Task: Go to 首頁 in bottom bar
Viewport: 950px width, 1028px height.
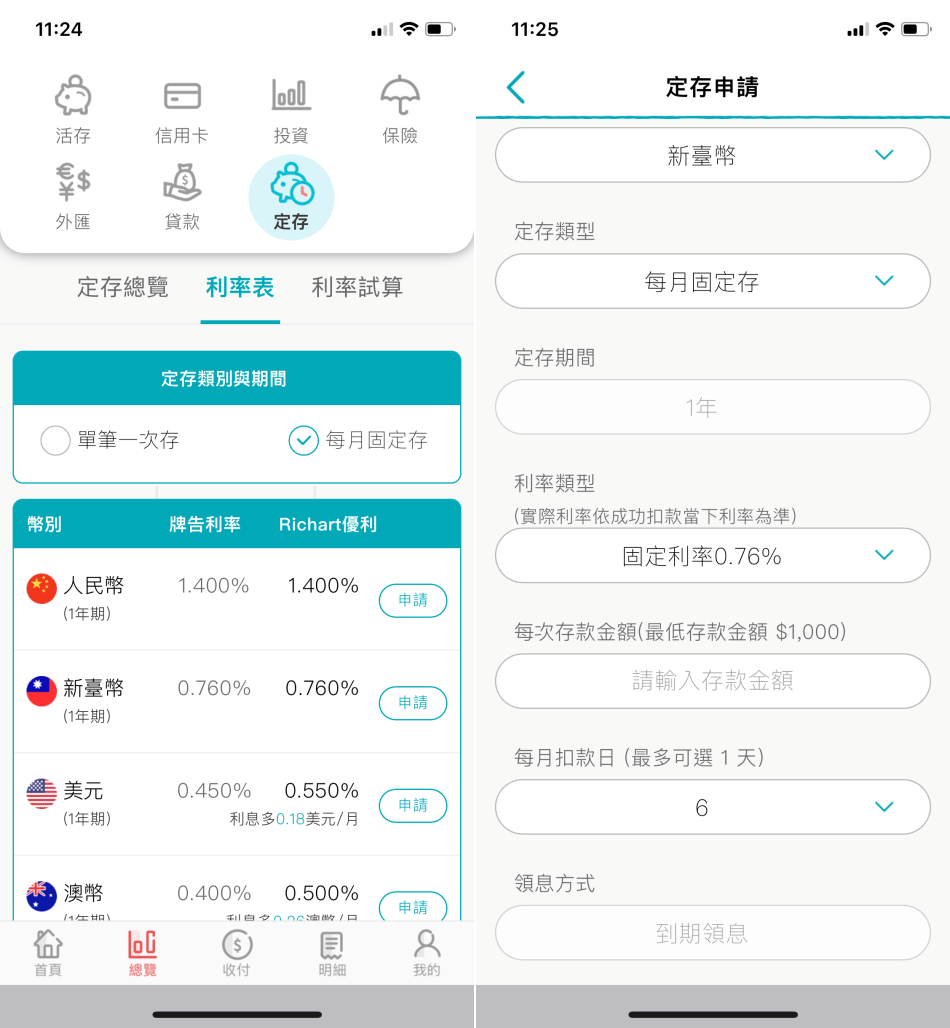Action: tap(48, 952)
